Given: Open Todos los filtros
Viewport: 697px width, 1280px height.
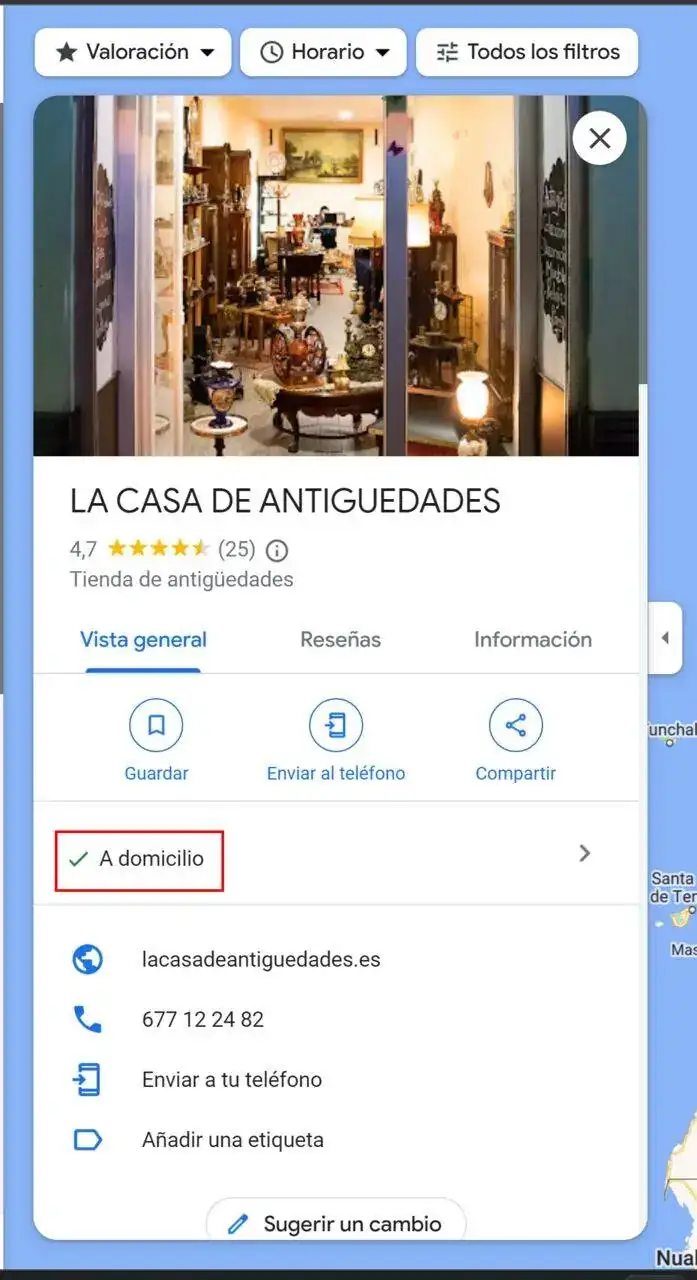Looking at the screenshot, I should (527, 52).
